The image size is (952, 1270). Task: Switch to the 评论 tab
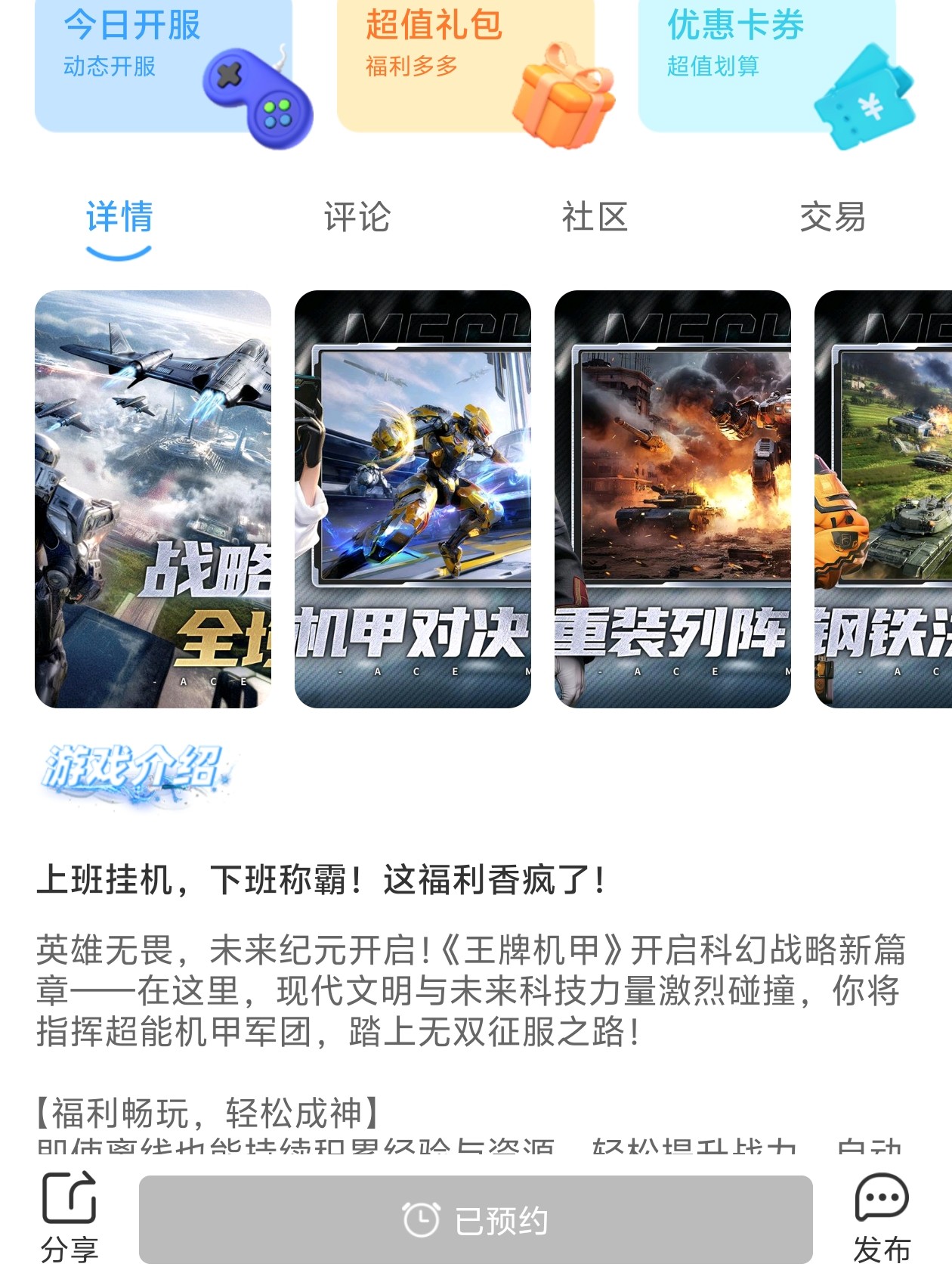pos(357,218)
